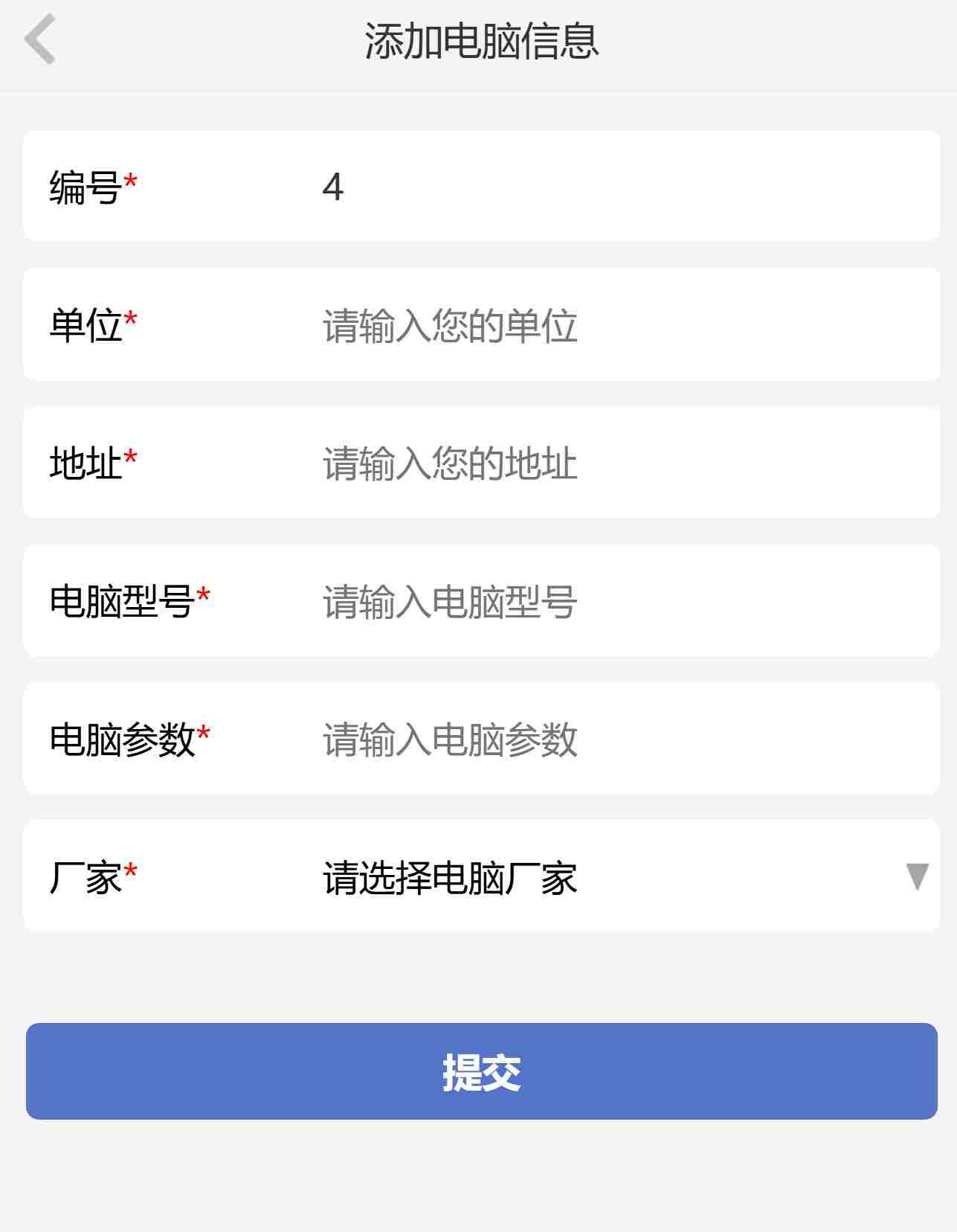Image resolution: width=957 pixels, height=1232 pixels.
Task: Click the dropdown triangle next to 请选择电脑厂家
Action: tap(915, 879)
